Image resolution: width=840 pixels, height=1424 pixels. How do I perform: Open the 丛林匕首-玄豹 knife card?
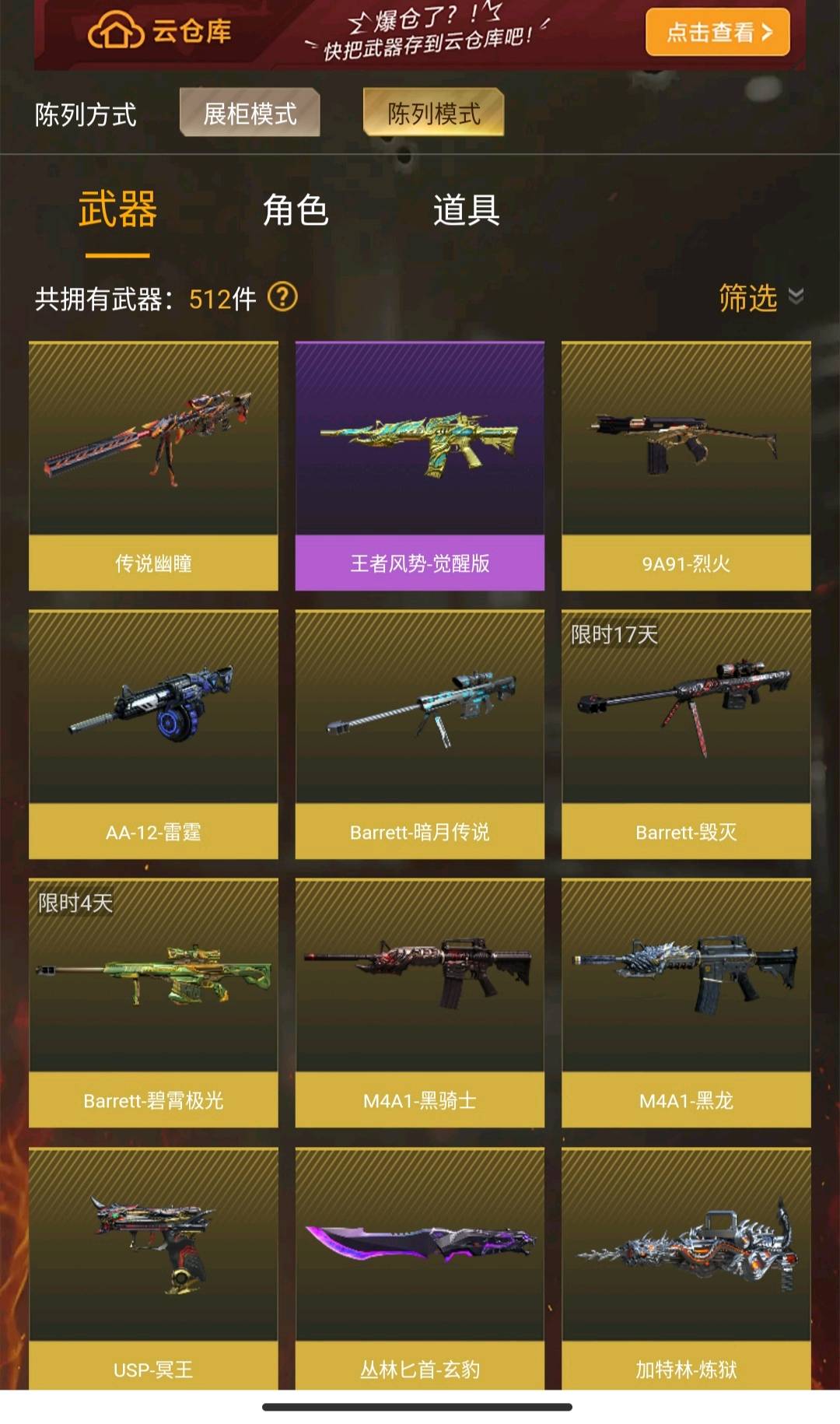(420, 1268)
